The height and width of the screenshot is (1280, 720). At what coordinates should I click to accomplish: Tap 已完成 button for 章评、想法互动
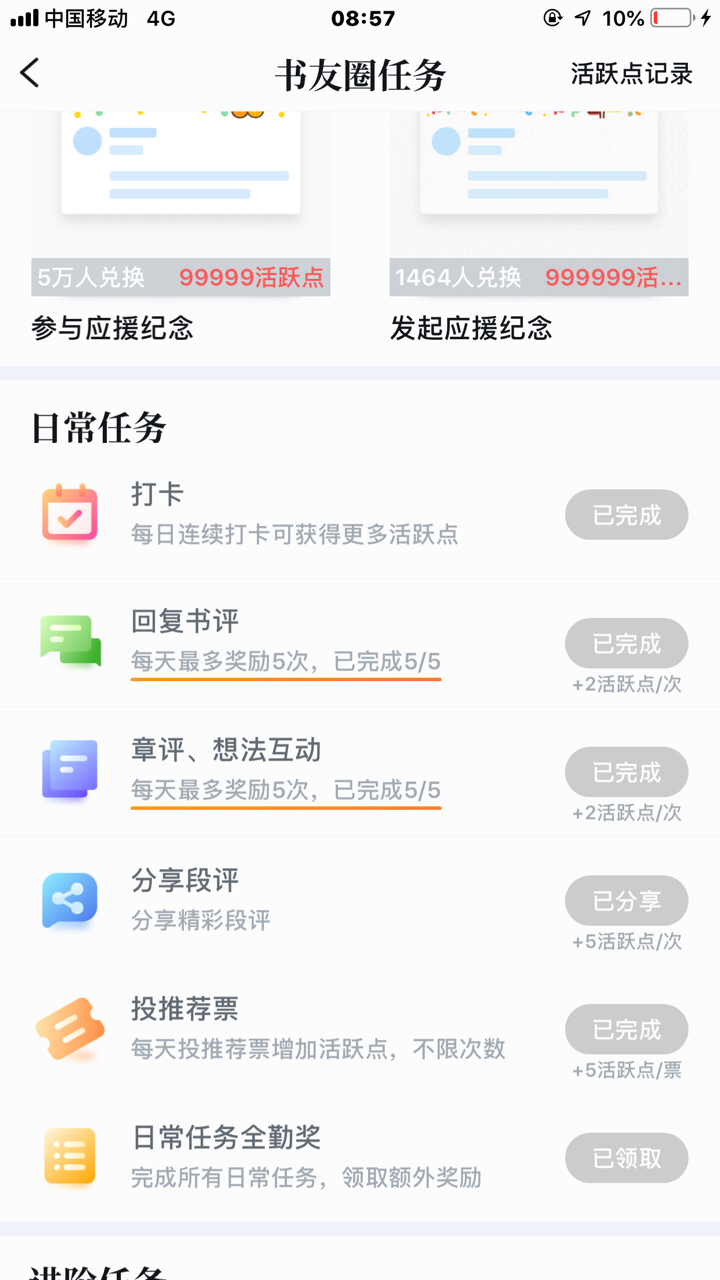tap(627, 772)
